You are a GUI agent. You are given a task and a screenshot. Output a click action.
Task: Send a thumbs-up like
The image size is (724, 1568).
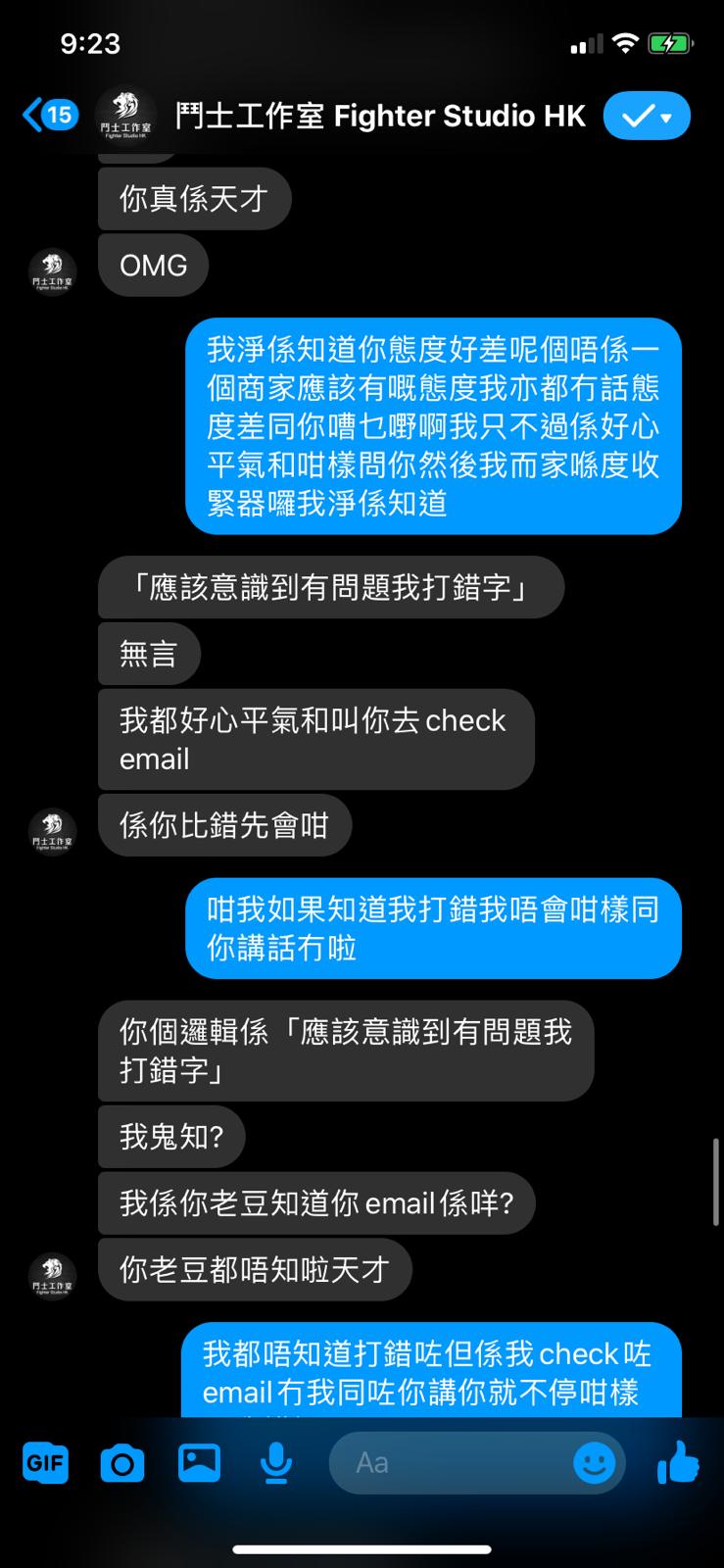tap(678, 1463)
